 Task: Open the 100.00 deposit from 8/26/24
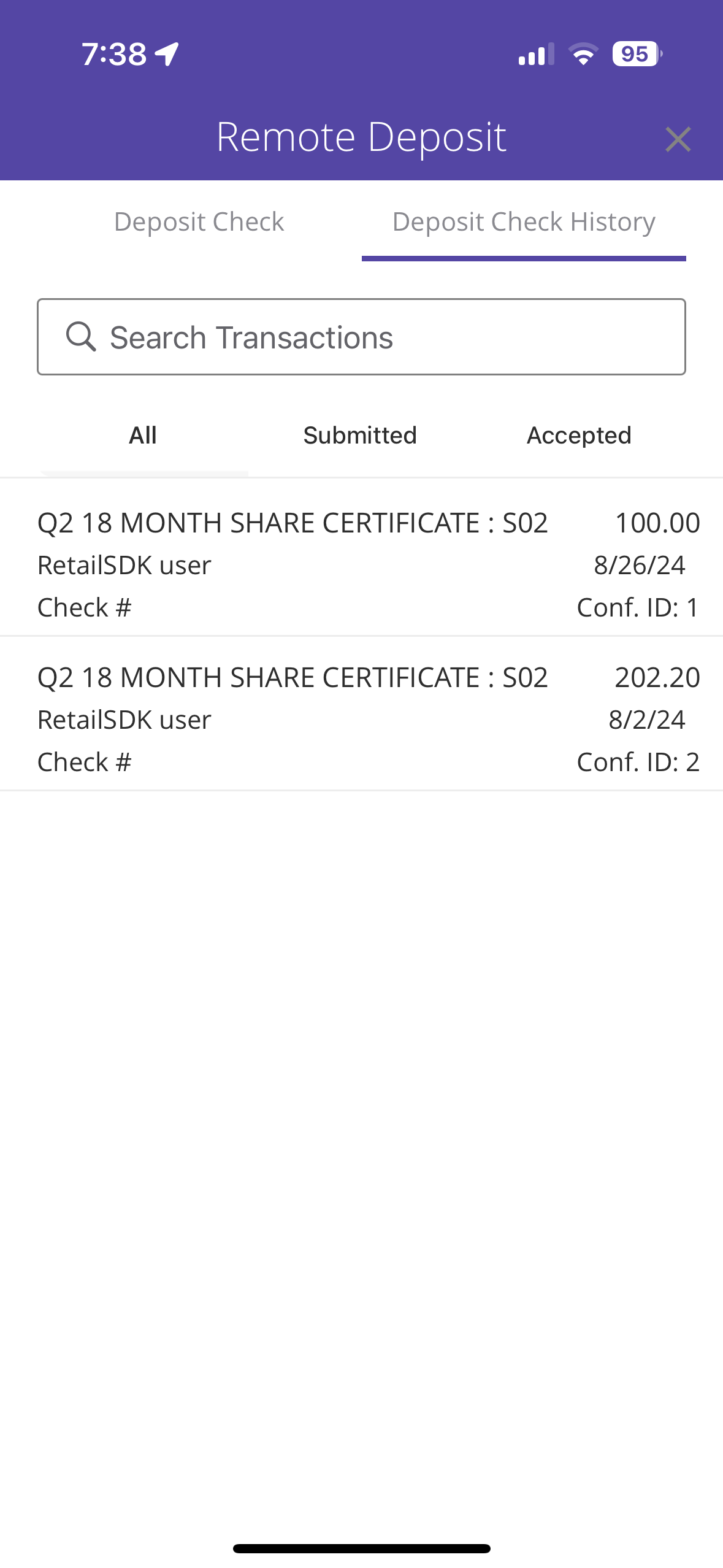click(x=361, y=558)
